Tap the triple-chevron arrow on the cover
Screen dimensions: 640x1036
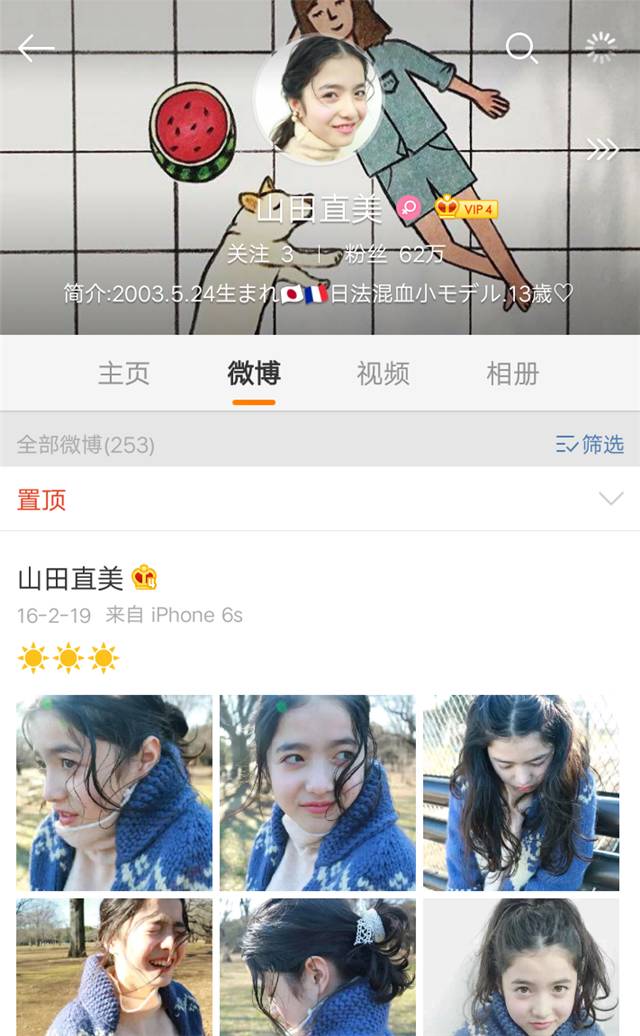[602, 150]
